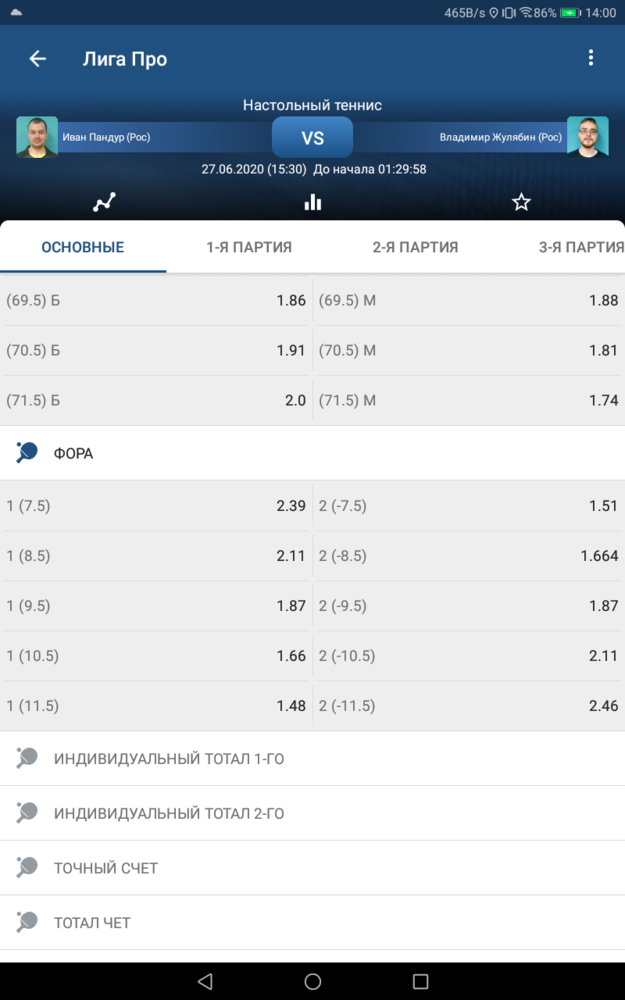The width and height of the screenshot is (625, 1000).
Task: Open the three-dot overflow menu
Action: 591,58
